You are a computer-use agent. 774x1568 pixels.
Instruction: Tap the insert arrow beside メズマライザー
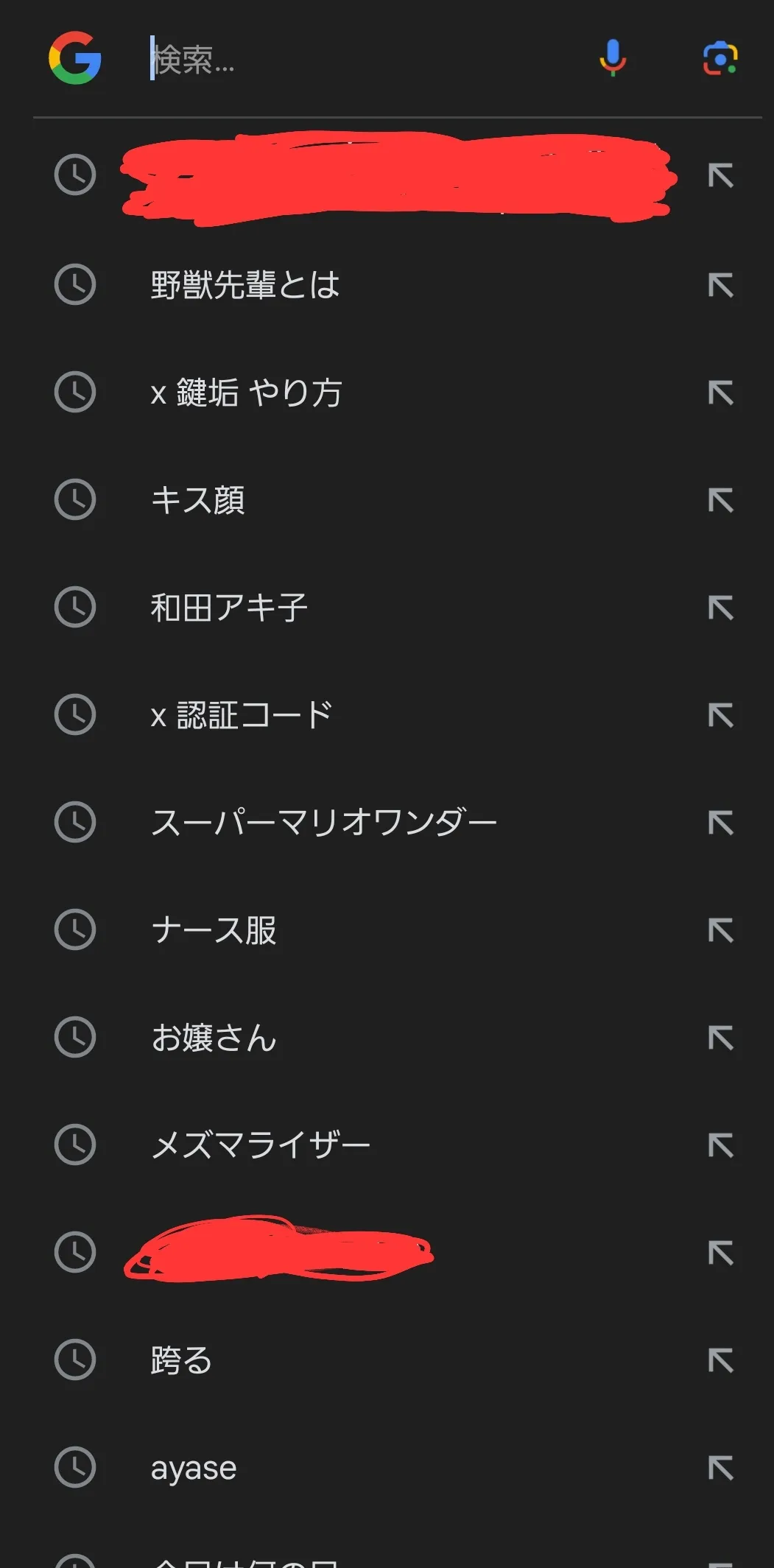tap(721, 1145)
